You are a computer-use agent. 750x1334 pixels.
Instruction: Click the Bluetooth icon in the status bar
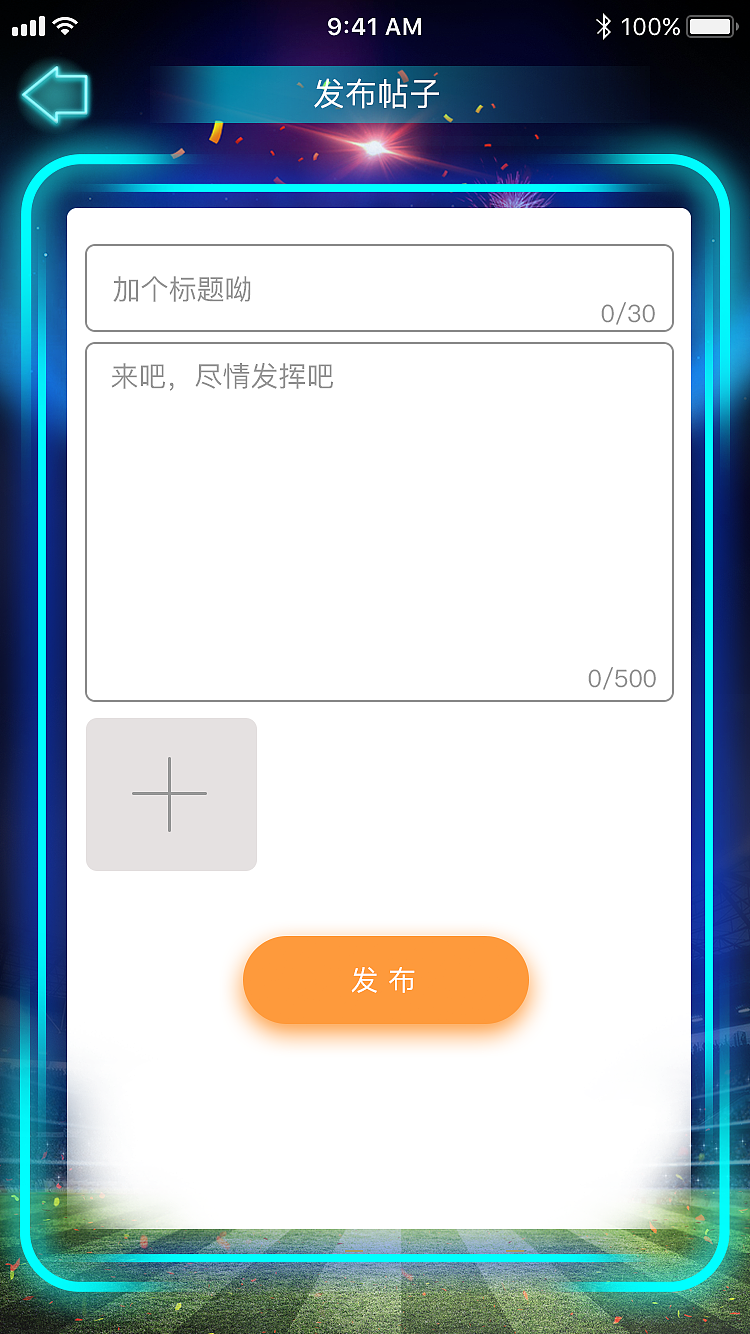[x=606, y=26]
